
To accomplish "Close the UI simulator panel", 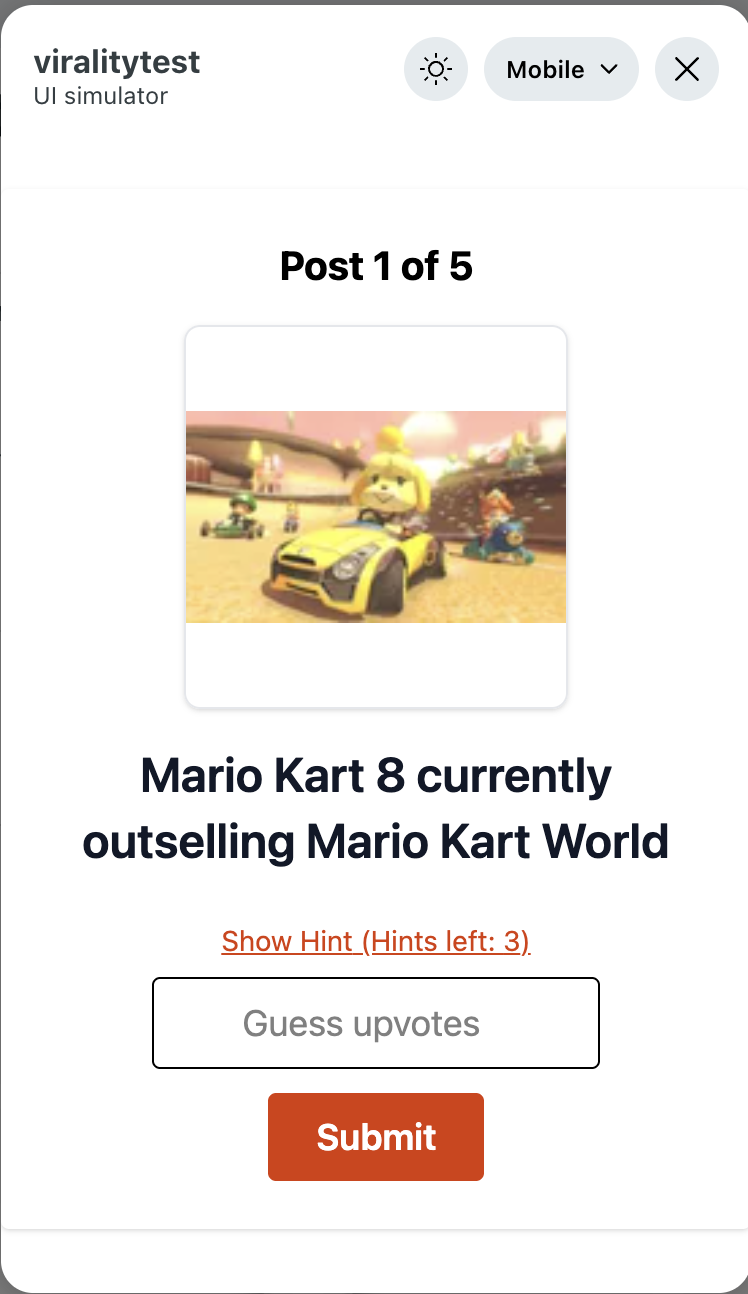I will 687,70.
